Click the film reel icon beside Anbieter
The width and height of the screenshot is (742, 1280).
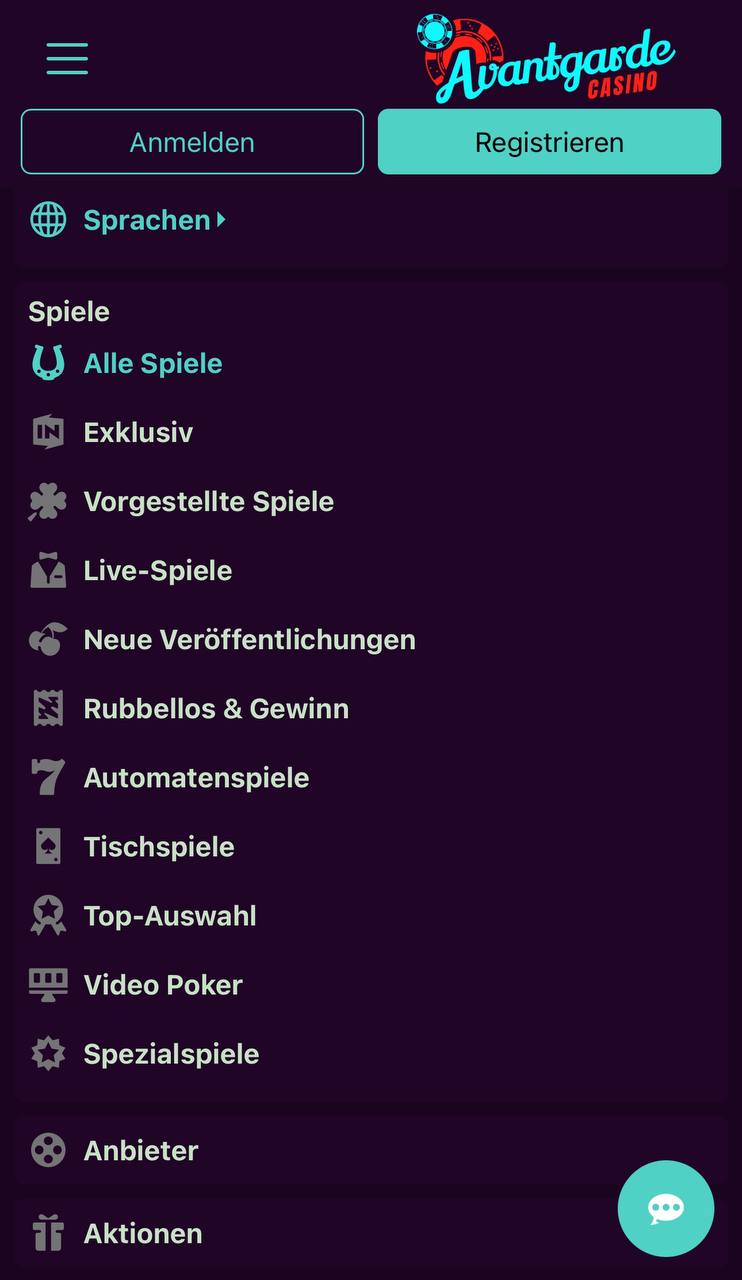point(47,1150)
